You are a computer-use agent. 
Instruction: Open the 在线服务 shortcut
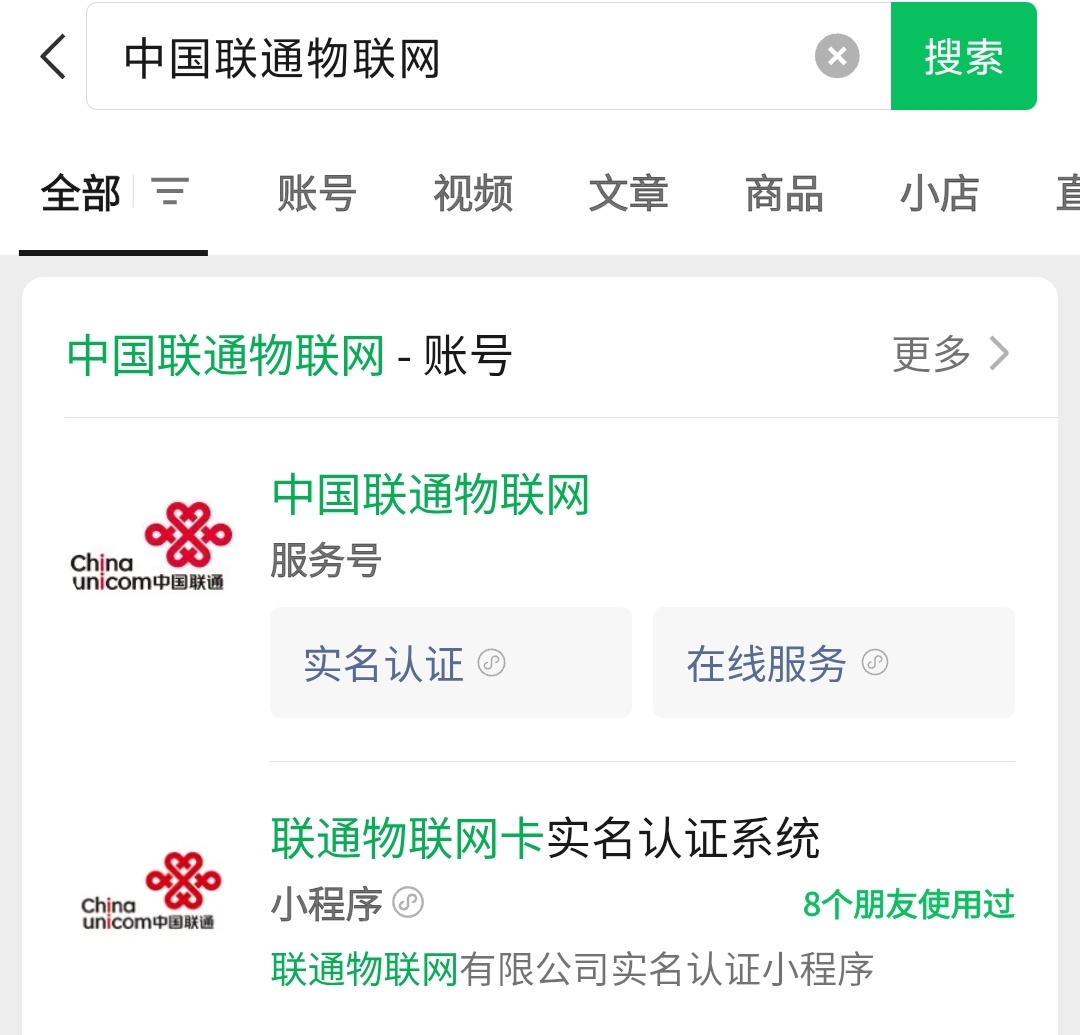click(833, 663)
